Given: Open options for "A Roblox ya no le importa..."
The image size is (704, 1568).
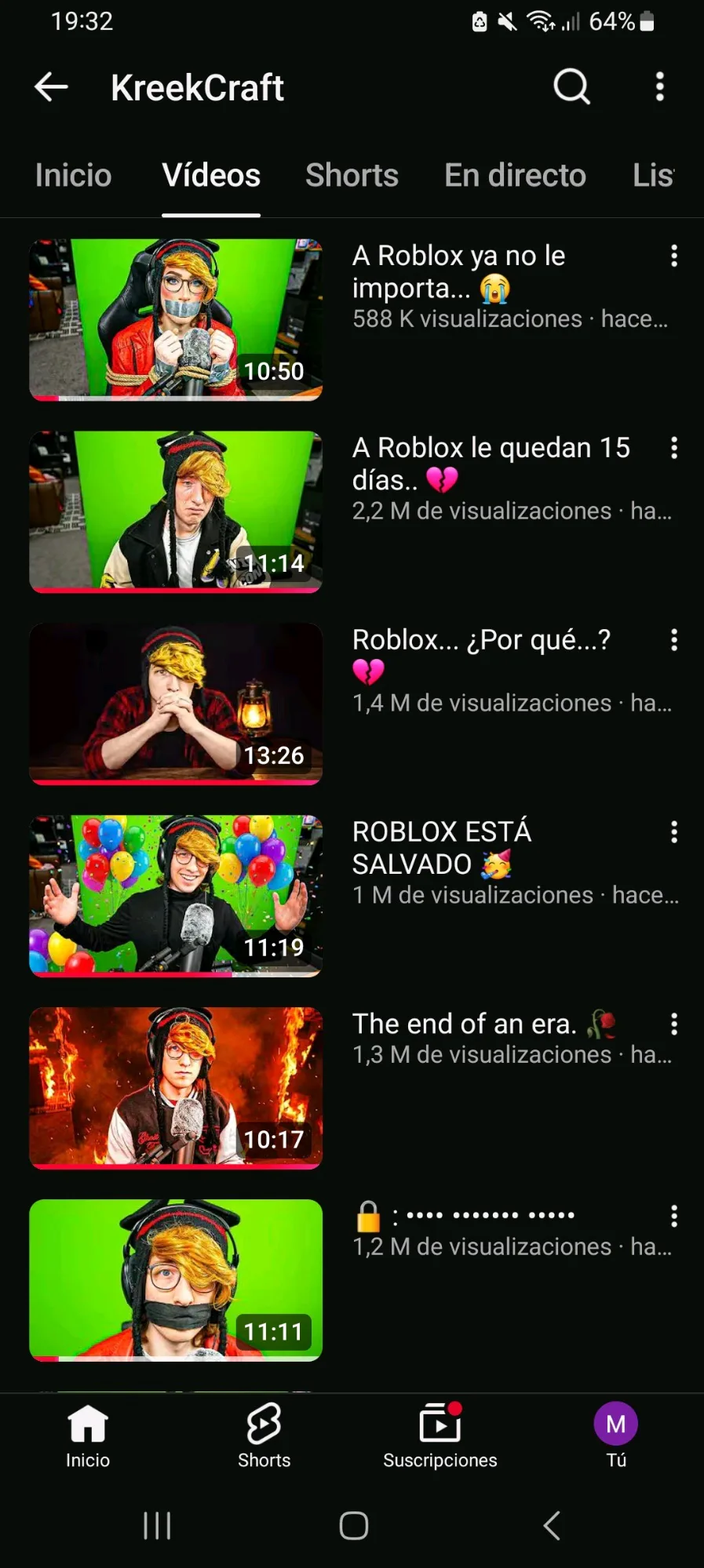Looking at the screenshot, I should (673, 256).
